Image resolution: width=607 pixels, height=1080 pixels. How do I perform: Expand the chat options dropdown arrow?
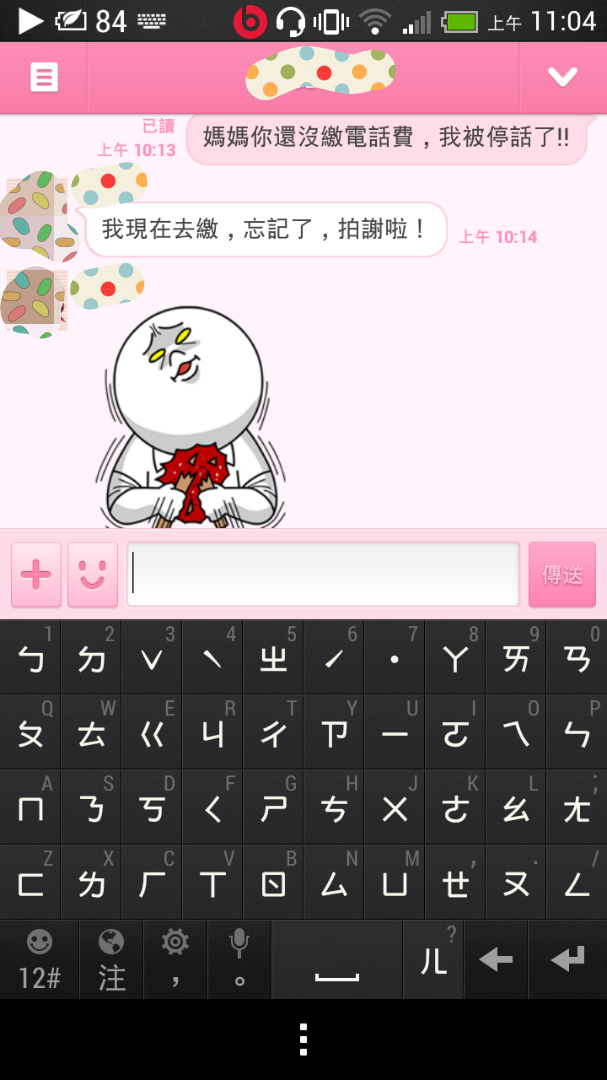pos(562,77)
